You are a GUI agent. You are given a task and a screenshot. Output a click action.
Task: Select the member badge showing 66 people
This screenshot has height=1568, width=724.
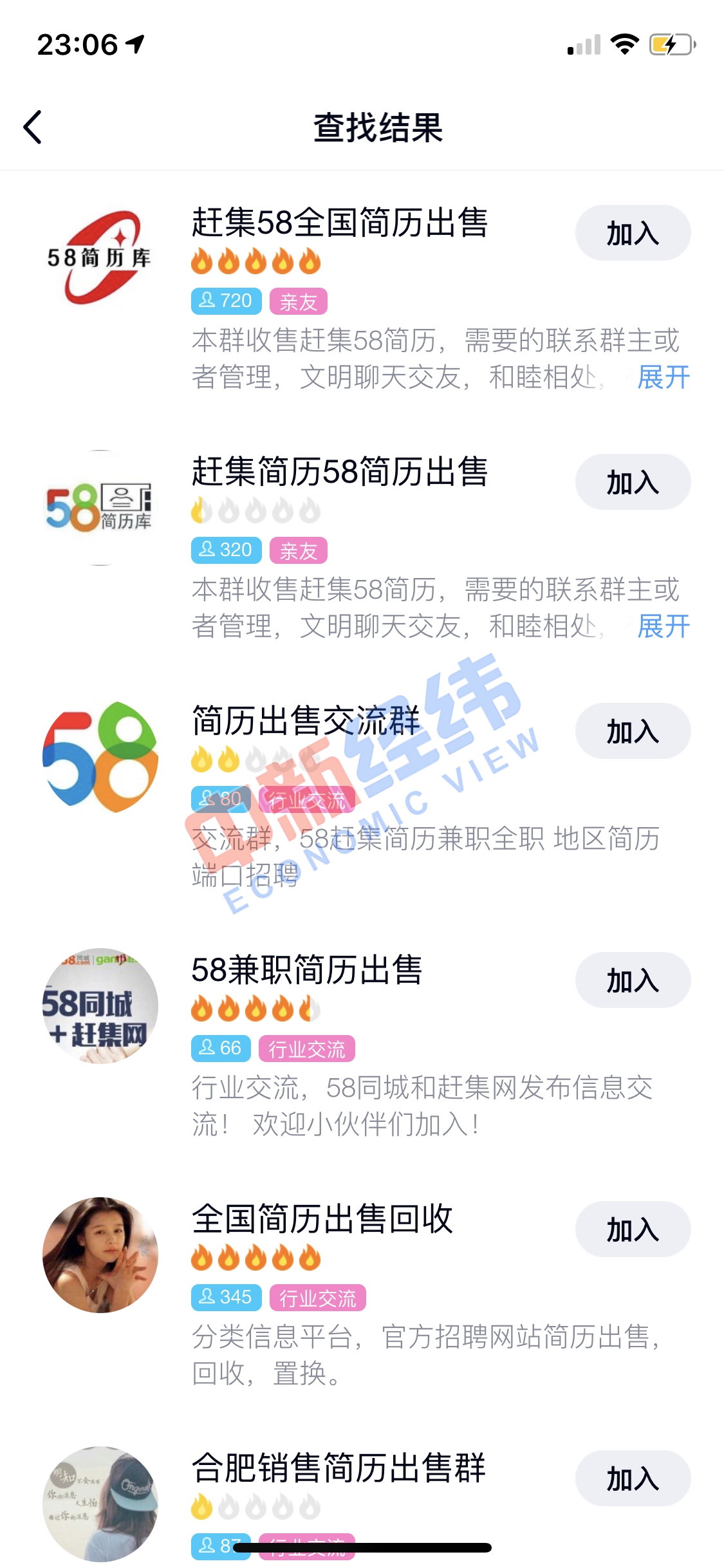click(x=221, y=1049)
